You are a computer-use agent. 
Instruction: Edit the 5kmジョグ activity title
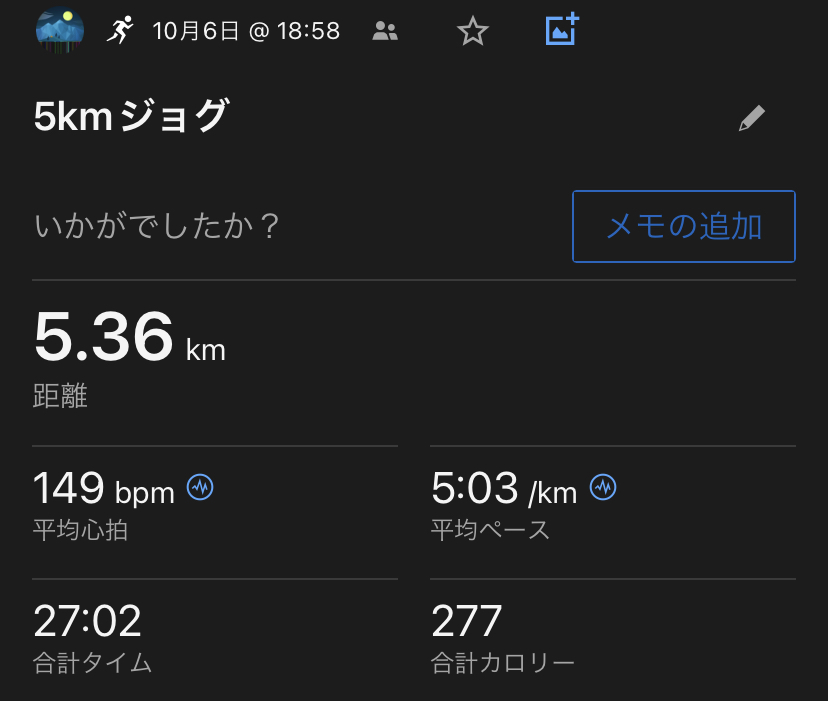point(751,119)
